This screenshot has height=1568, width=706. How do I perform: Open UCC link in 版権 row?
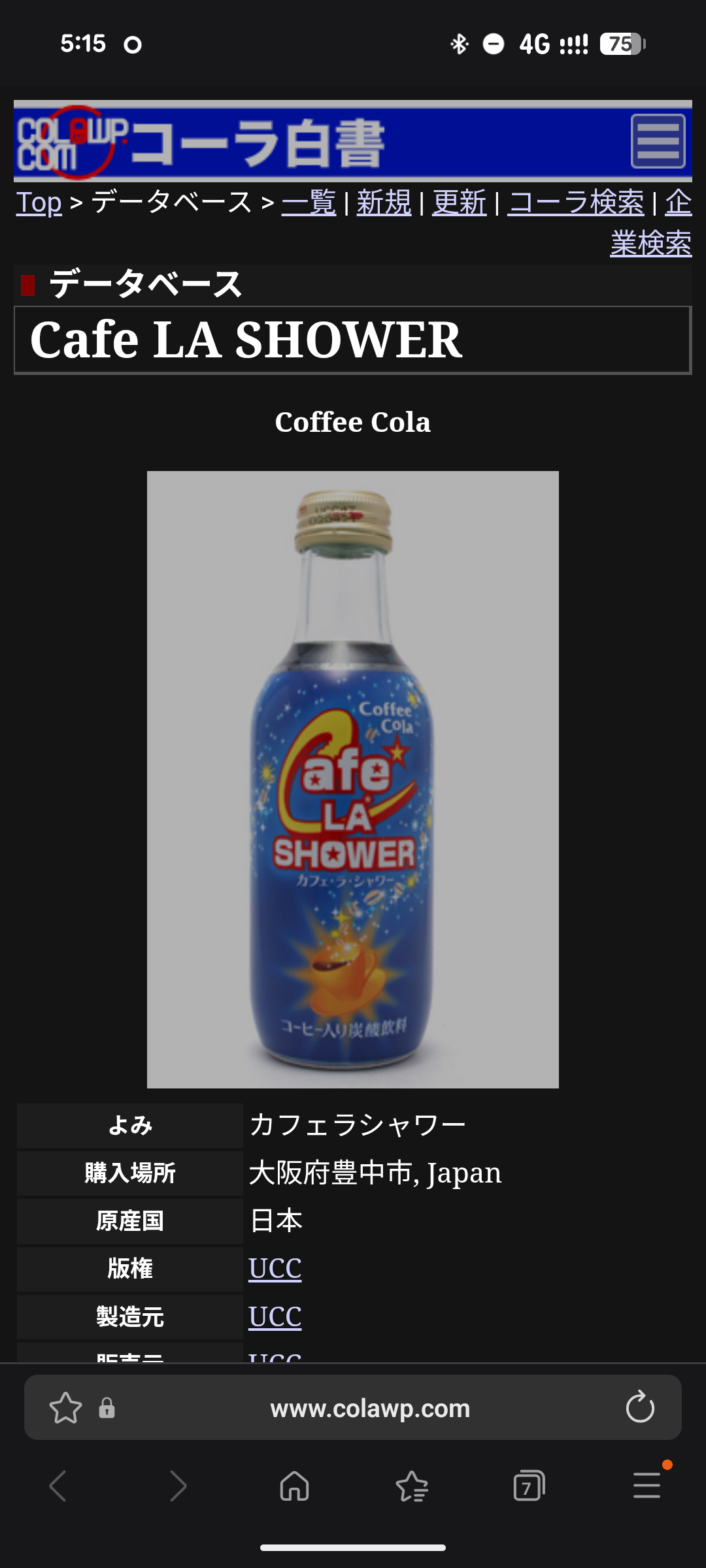click(x=275, y=1268)
